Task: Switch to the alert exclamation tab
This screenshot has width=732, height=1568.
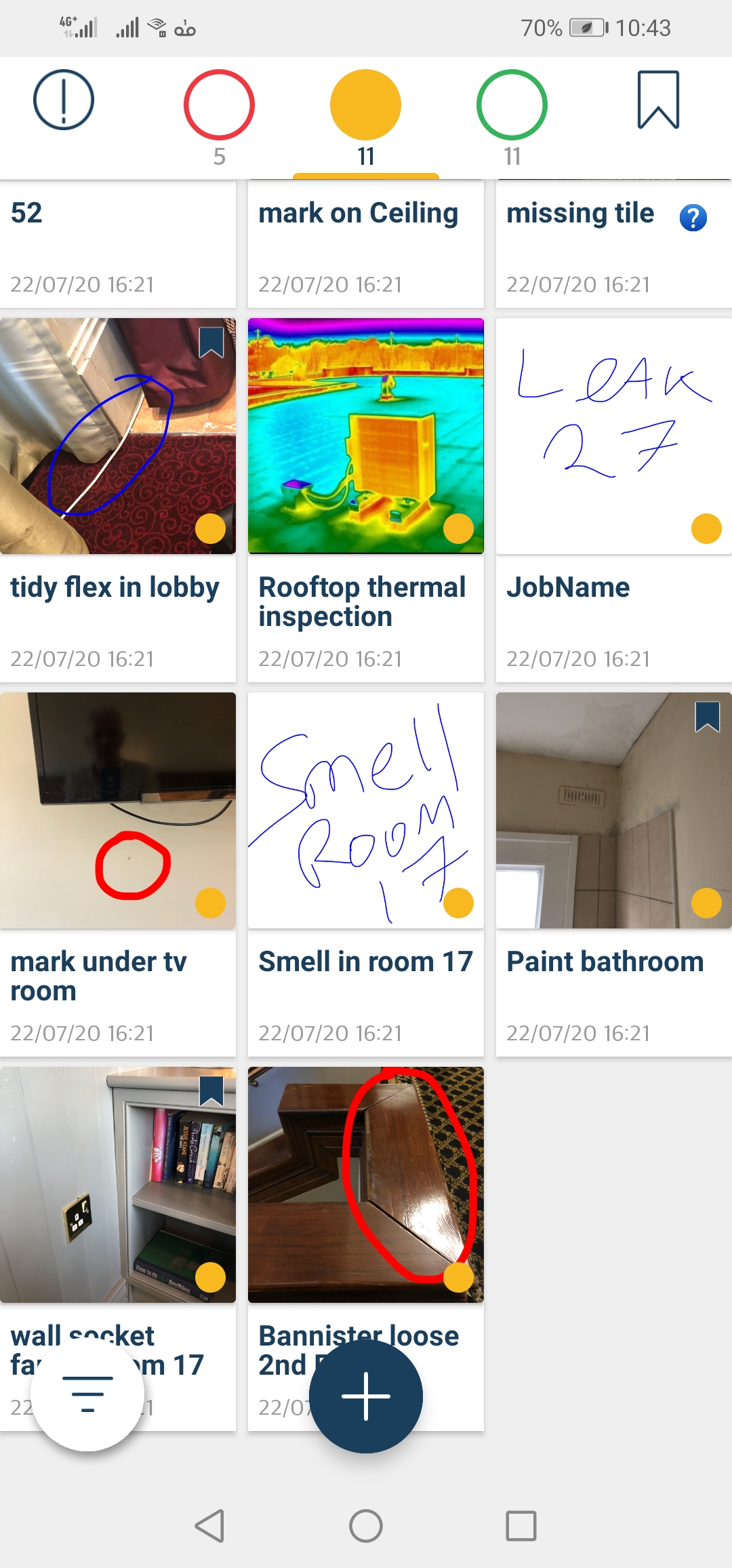Action: [64, 100]
